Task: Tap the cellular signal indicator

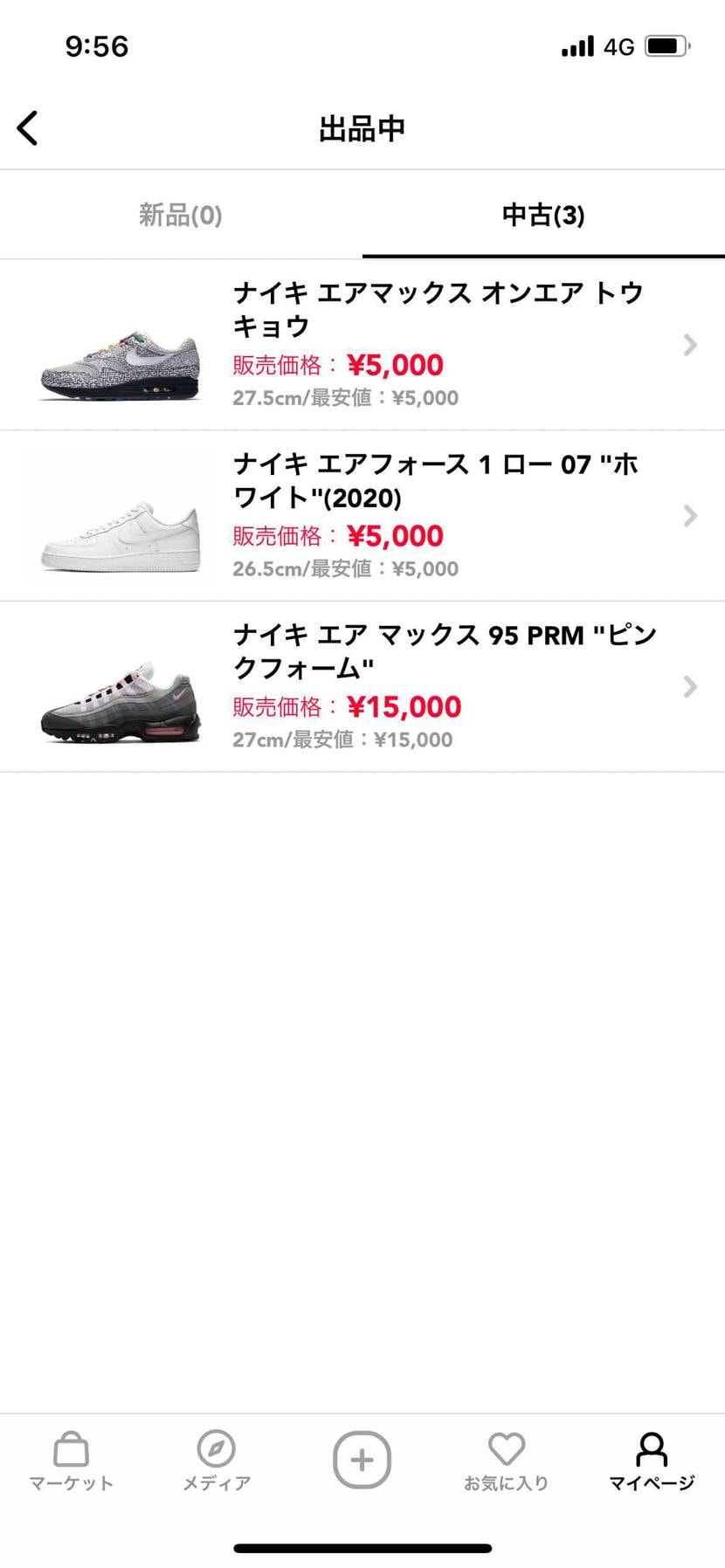Action: tap(577, 45)
